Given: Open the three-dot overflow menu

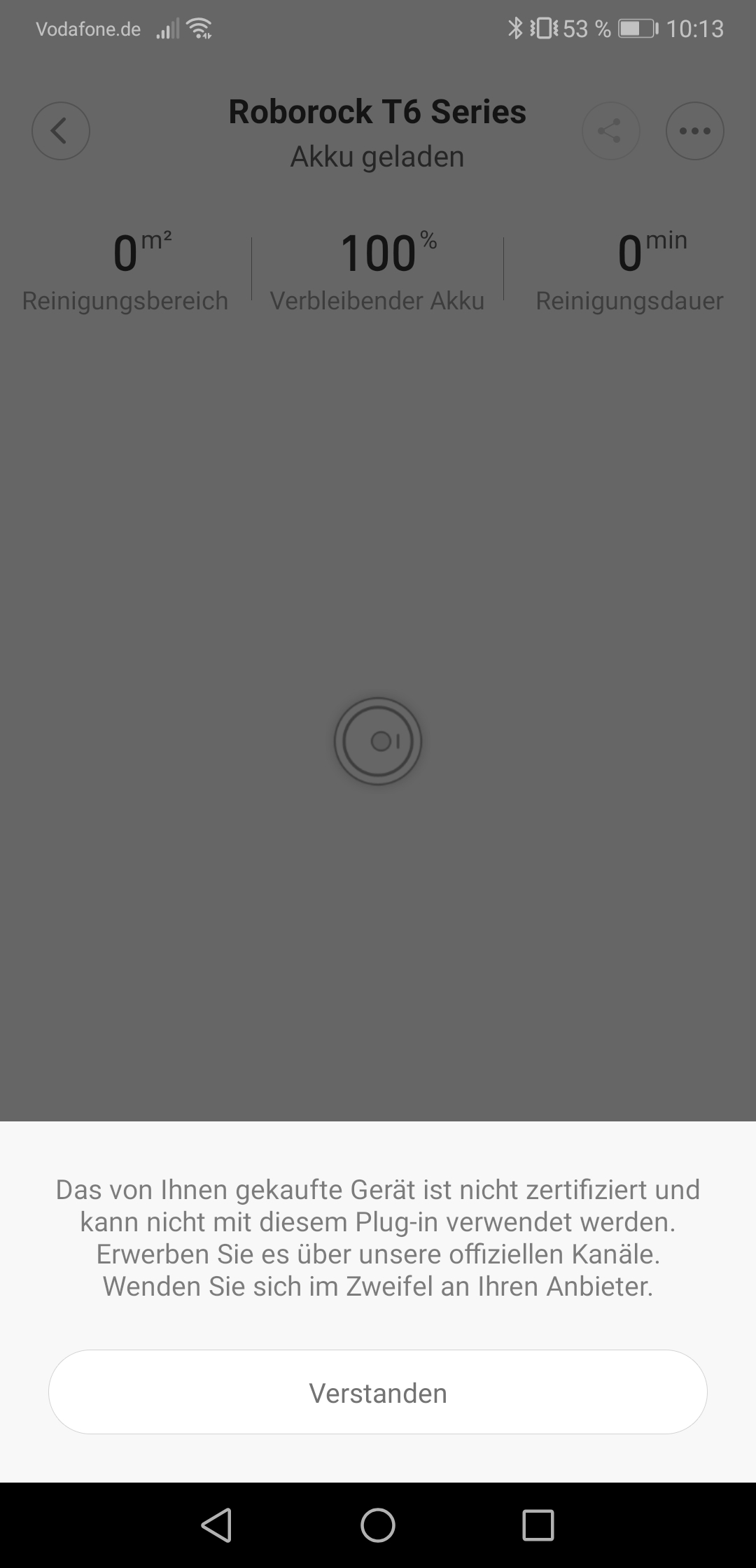Looking at the screenshot, I should [x=694, y=131].
